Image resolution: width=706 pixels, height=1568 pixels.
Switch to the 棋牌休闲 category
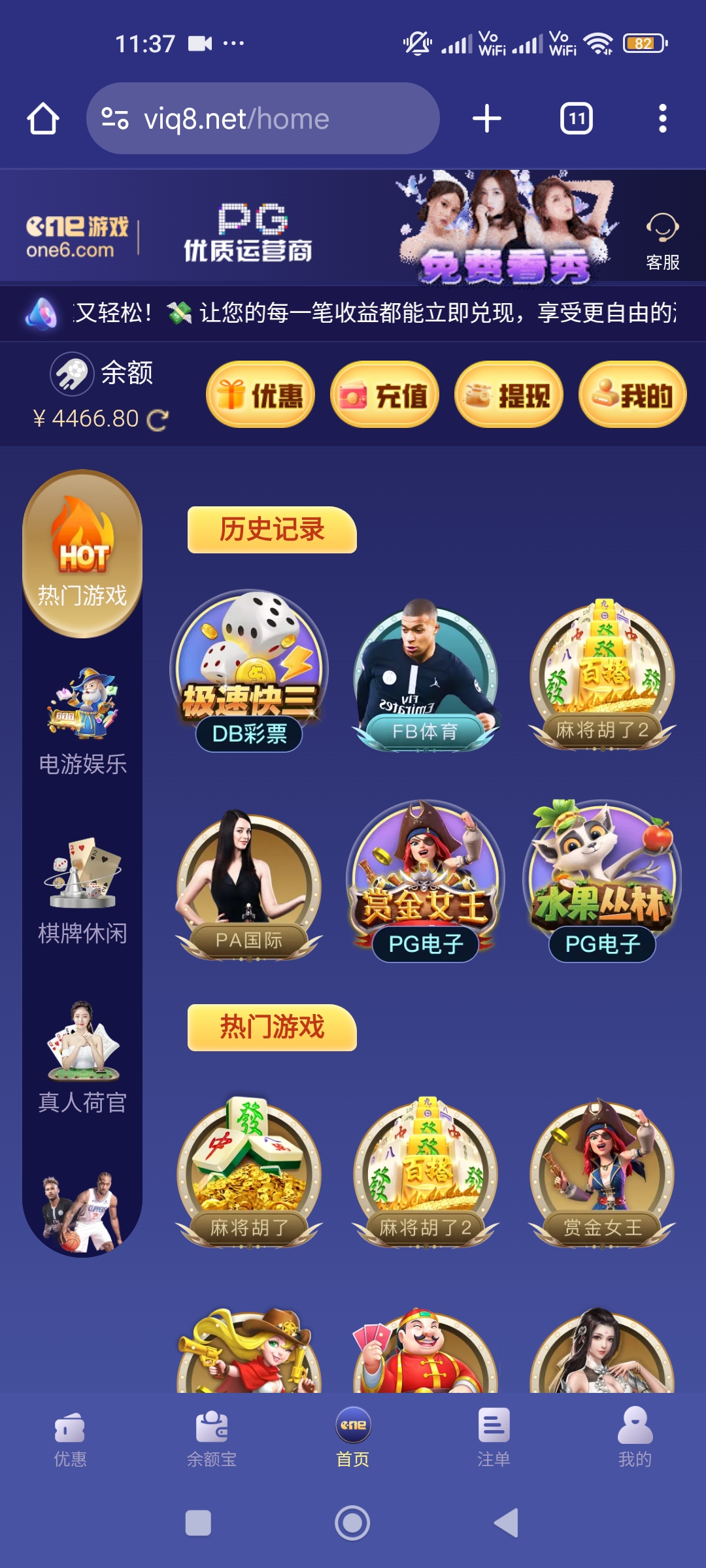82,892
